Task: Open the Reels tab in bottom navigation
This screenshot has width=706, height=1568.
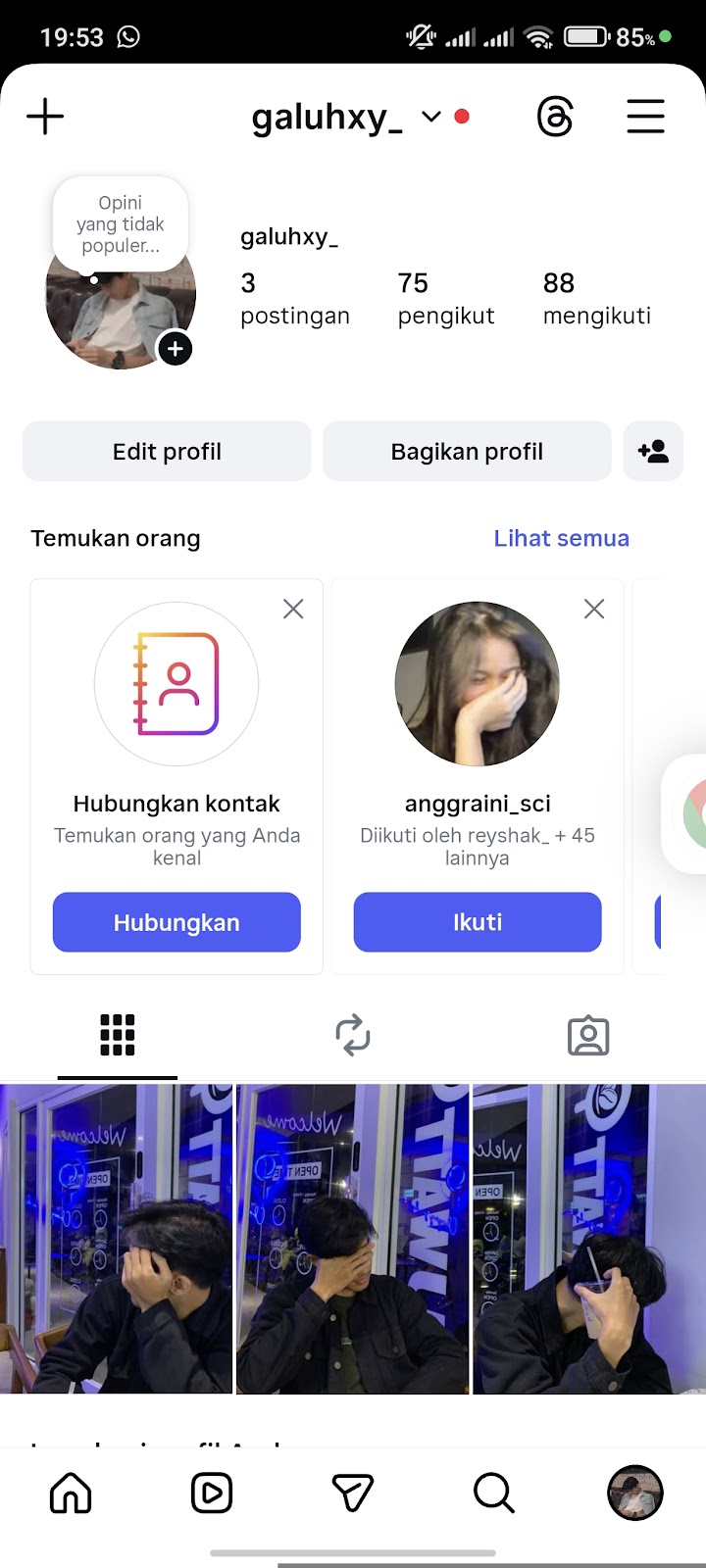Action: point(212,1494)
